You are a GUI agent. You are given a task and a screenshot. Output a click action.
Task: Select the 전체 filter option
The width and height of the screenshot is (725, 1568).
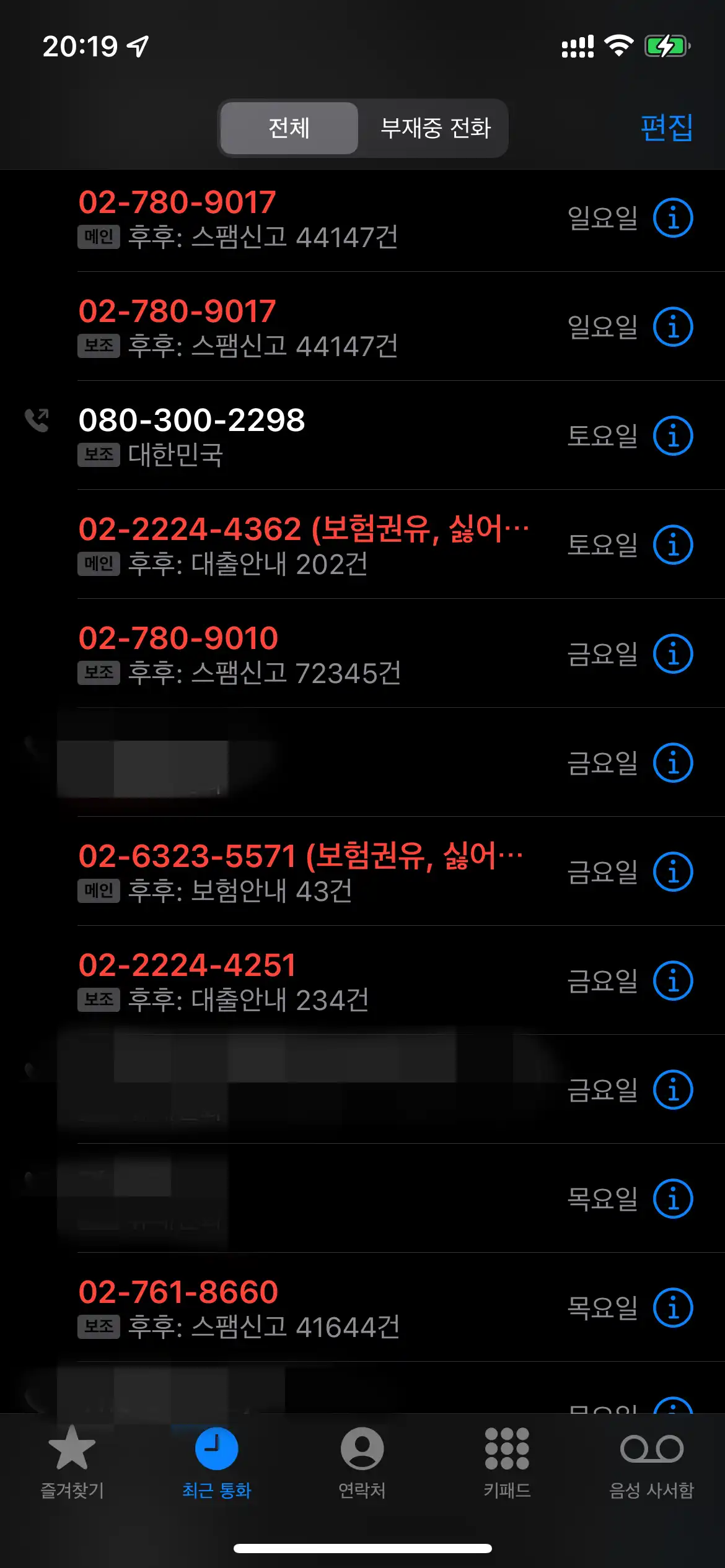[289, 128]
